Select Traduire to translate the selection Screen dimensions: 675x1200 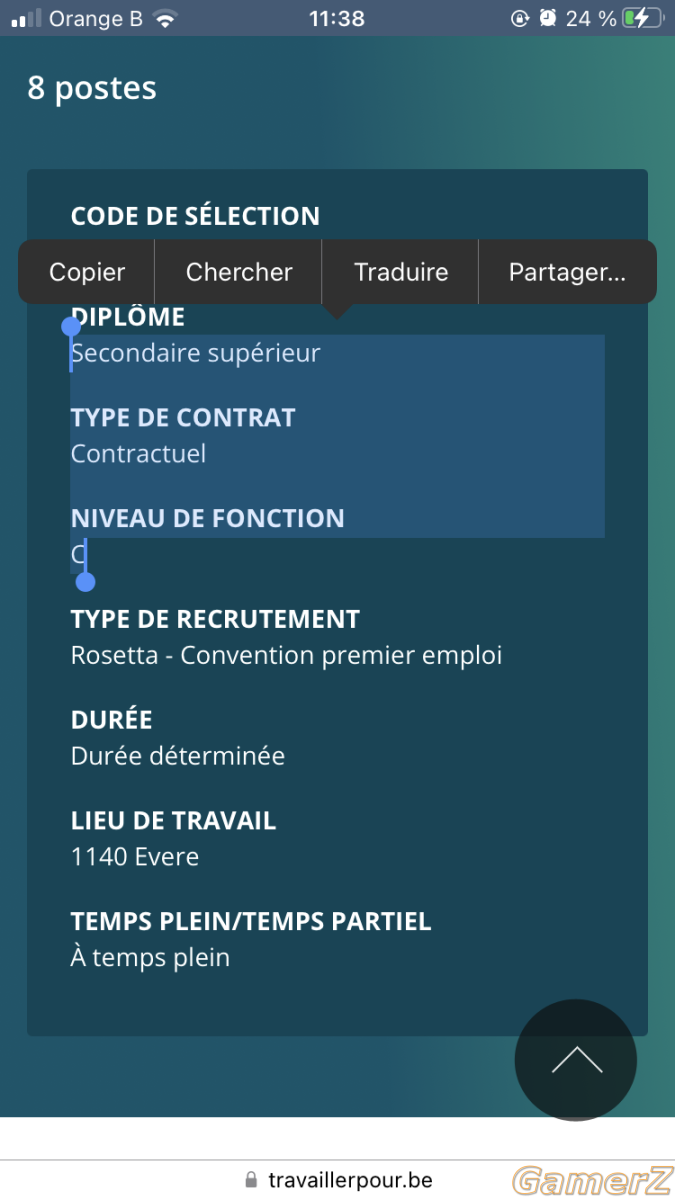coord(401,272)
